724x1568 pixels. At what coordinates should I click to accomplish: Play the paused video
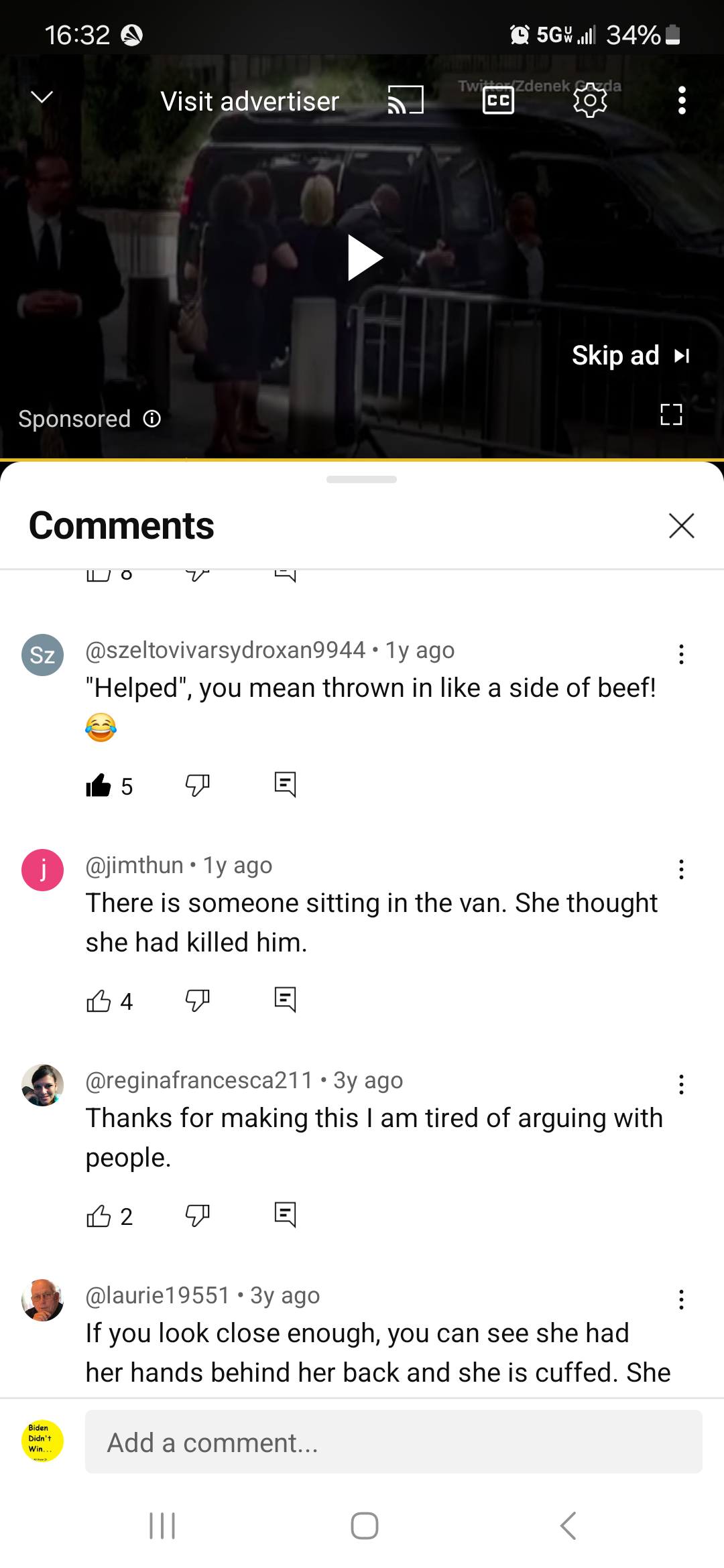click(363, 258)
